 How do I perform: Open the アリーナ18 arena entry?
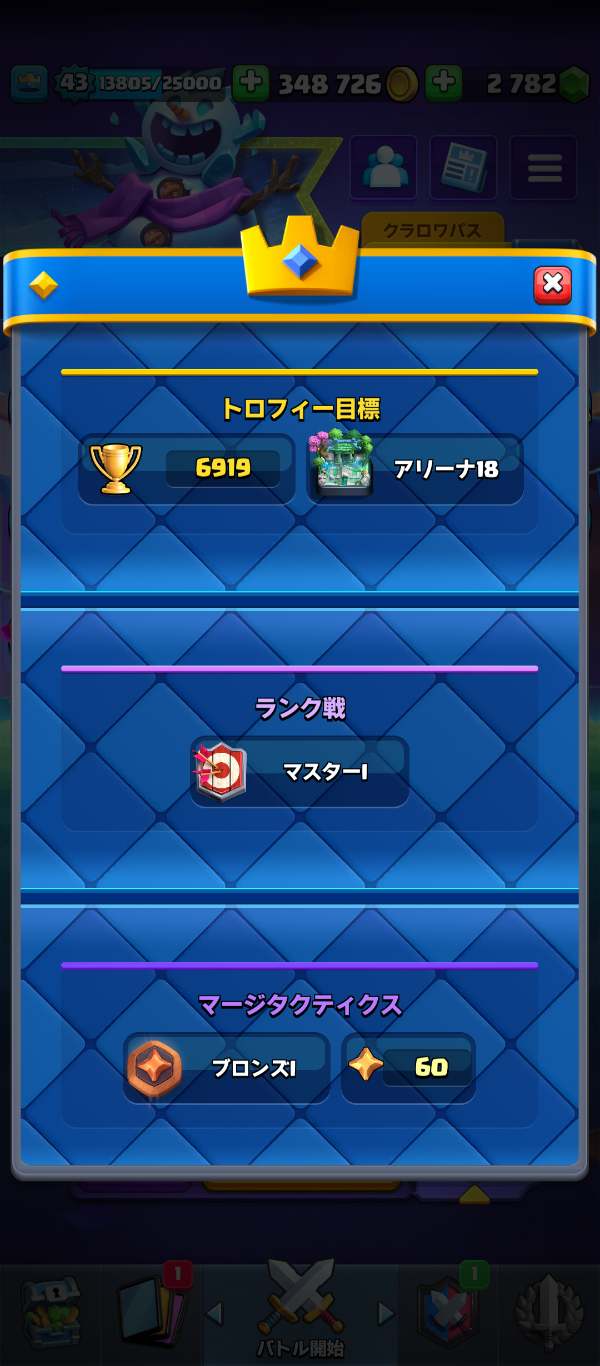click(415, 469)
